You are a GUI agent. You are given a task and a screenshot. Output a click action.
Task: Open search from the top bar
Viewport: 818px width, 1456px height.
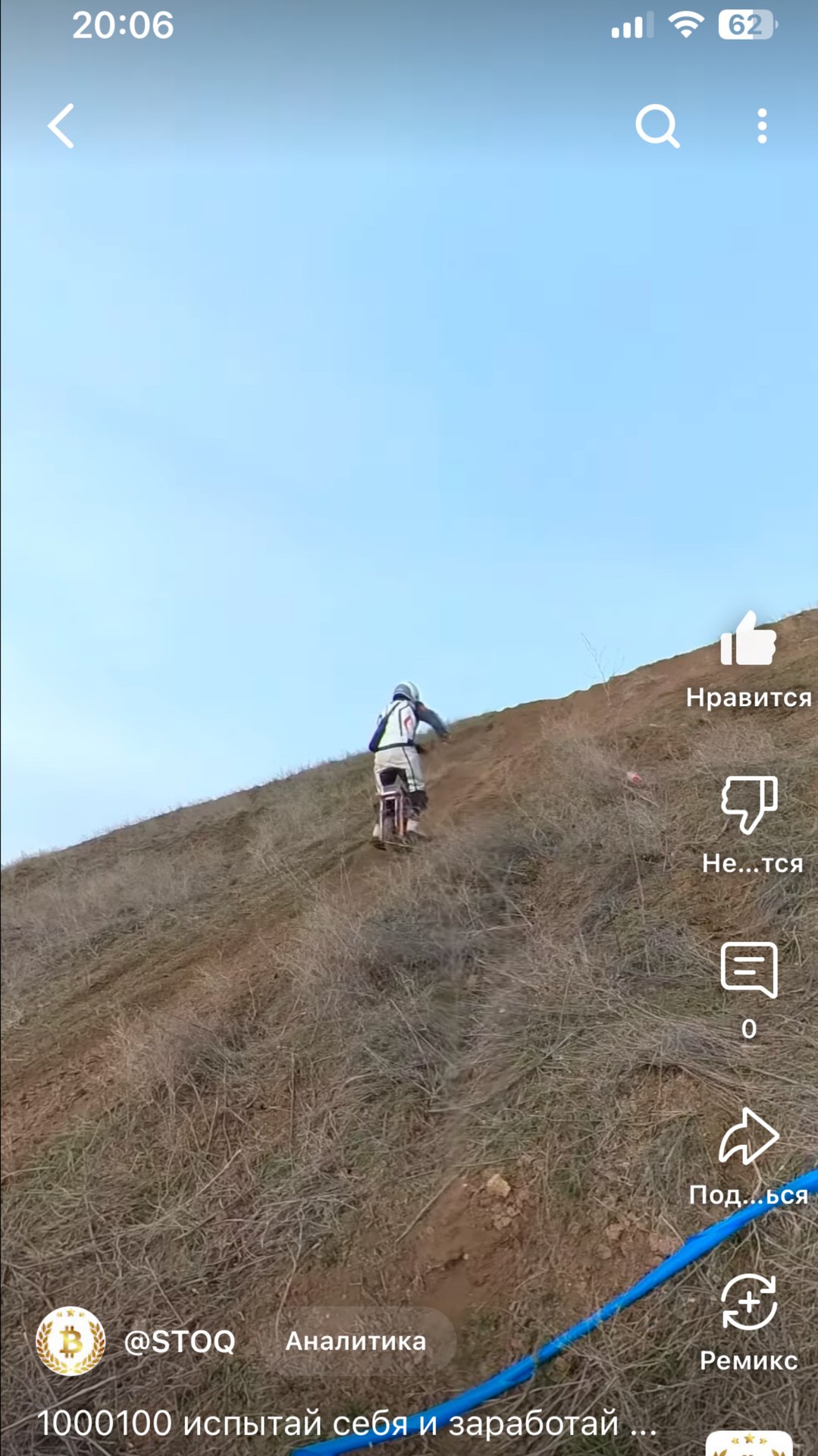pyautogui.click(x=657, y=126)
